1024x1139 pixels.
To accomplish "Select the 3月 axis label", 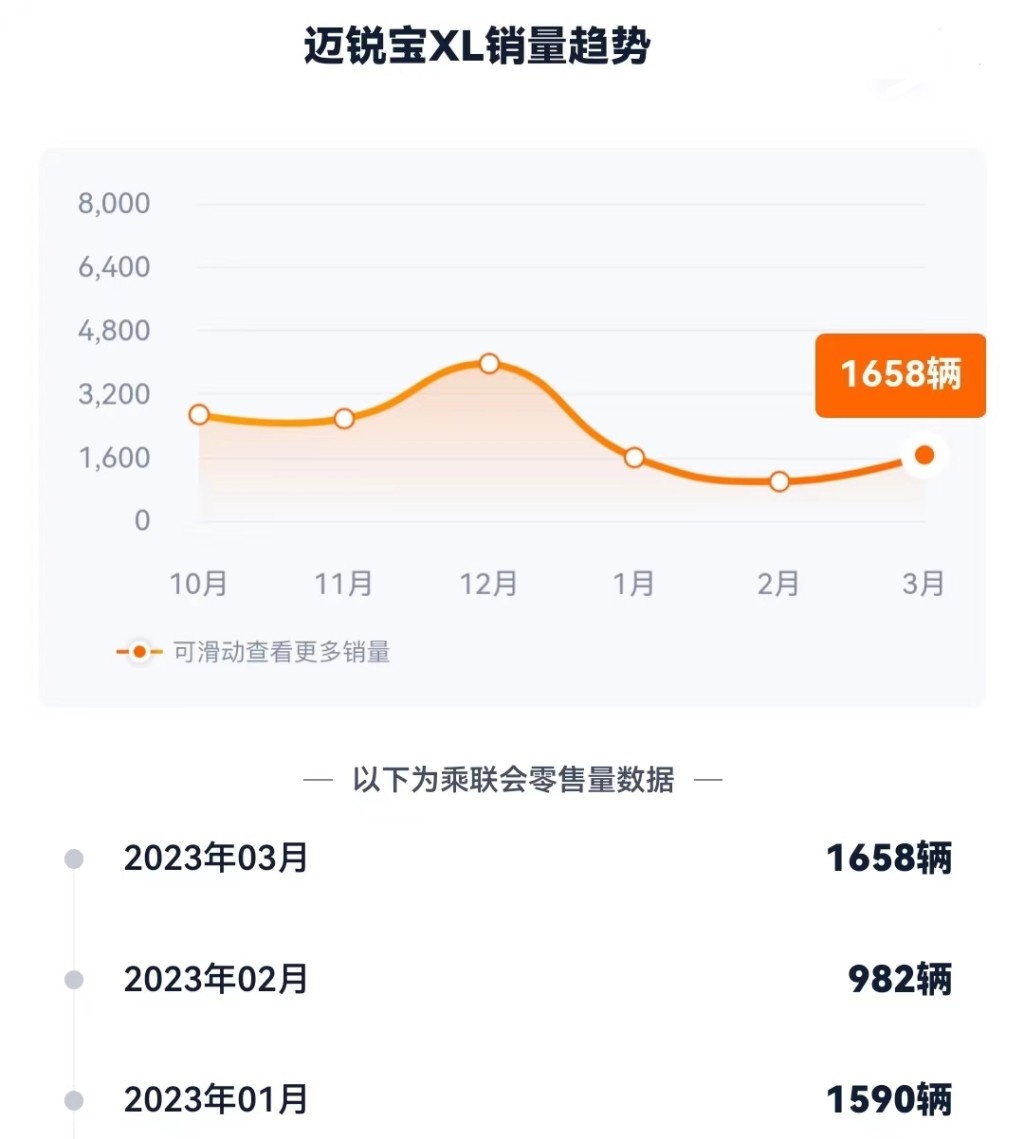I will click(923, 583).
